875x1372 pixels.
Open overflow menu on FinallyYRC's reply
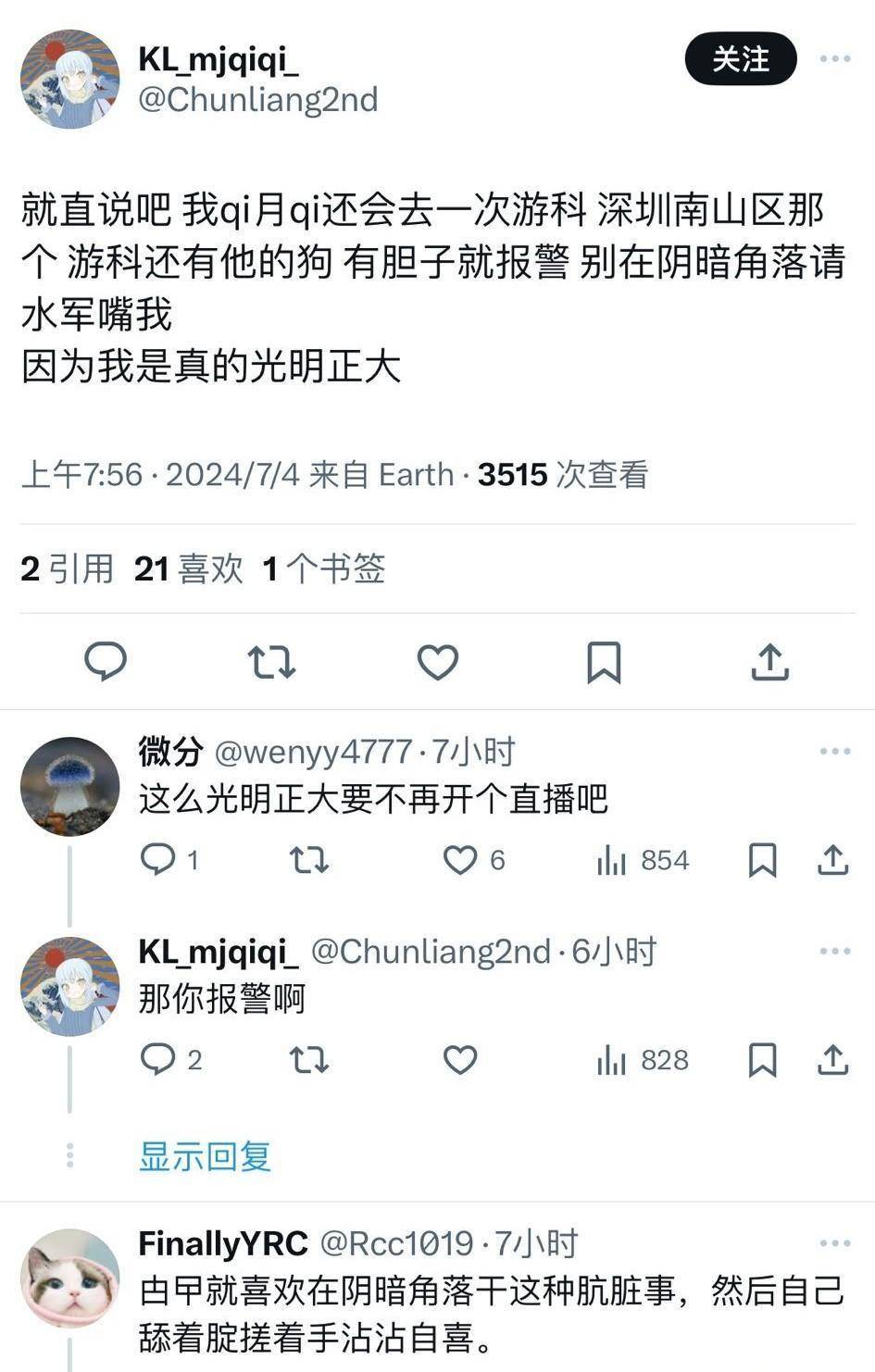click(834, 1243)
